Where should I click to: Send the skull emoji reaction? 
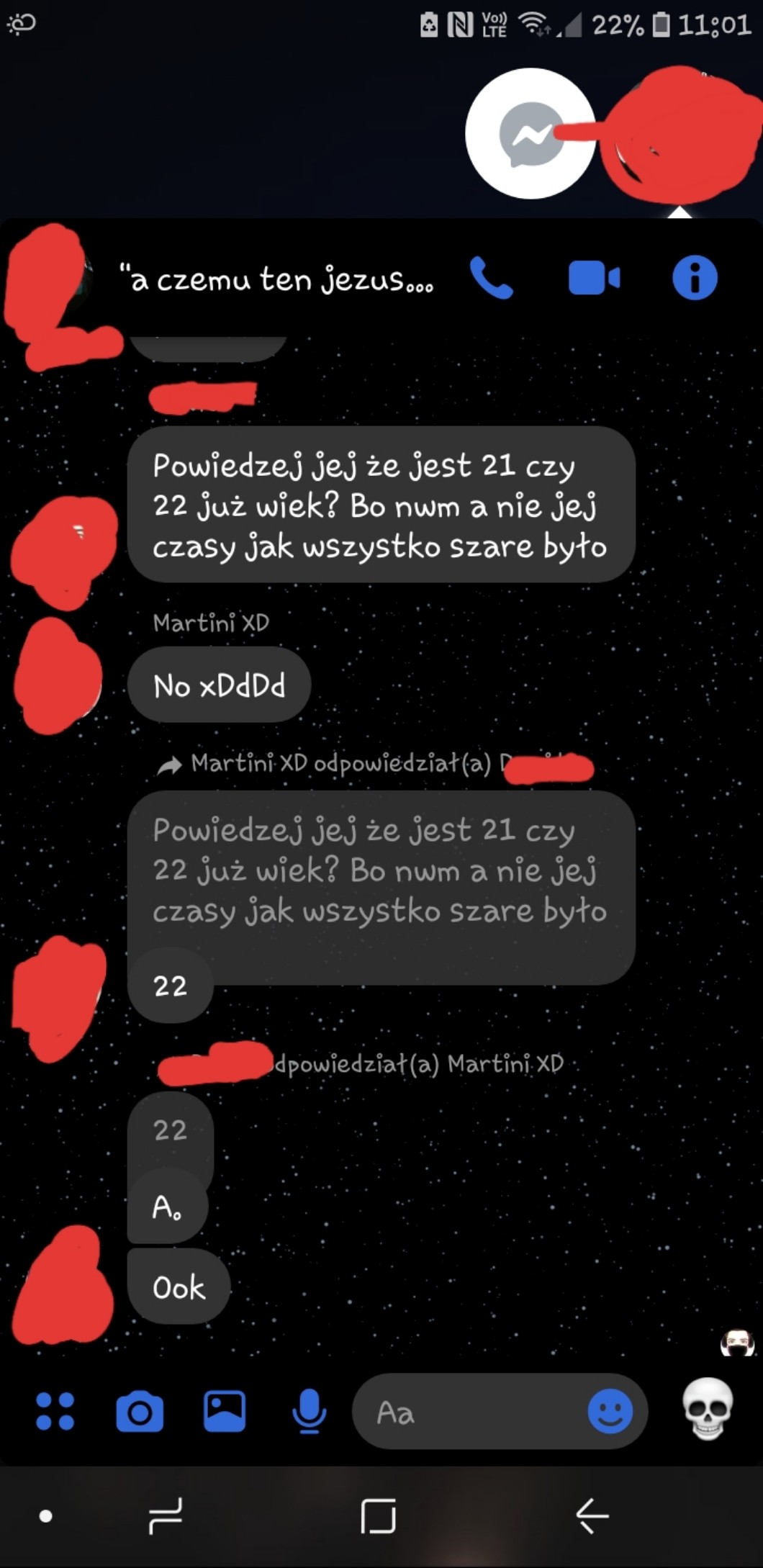point(708,1410)
